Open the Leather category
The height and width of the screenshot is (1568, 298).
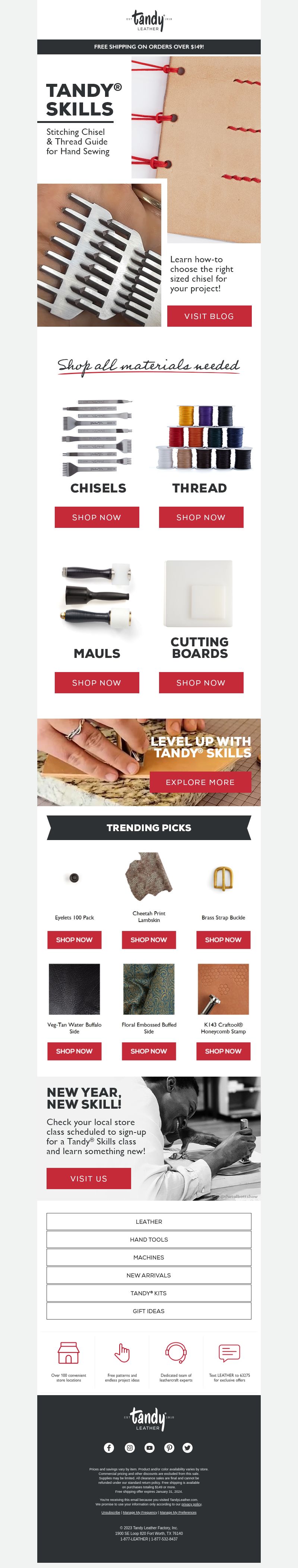point(148,1221)
